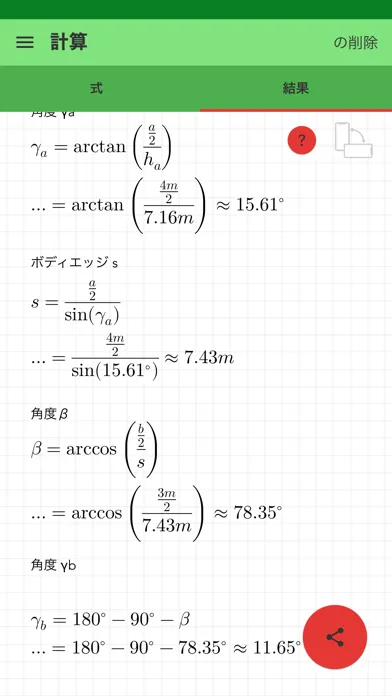
Task: Open help with the red question mark
Action: coord(302,141)
